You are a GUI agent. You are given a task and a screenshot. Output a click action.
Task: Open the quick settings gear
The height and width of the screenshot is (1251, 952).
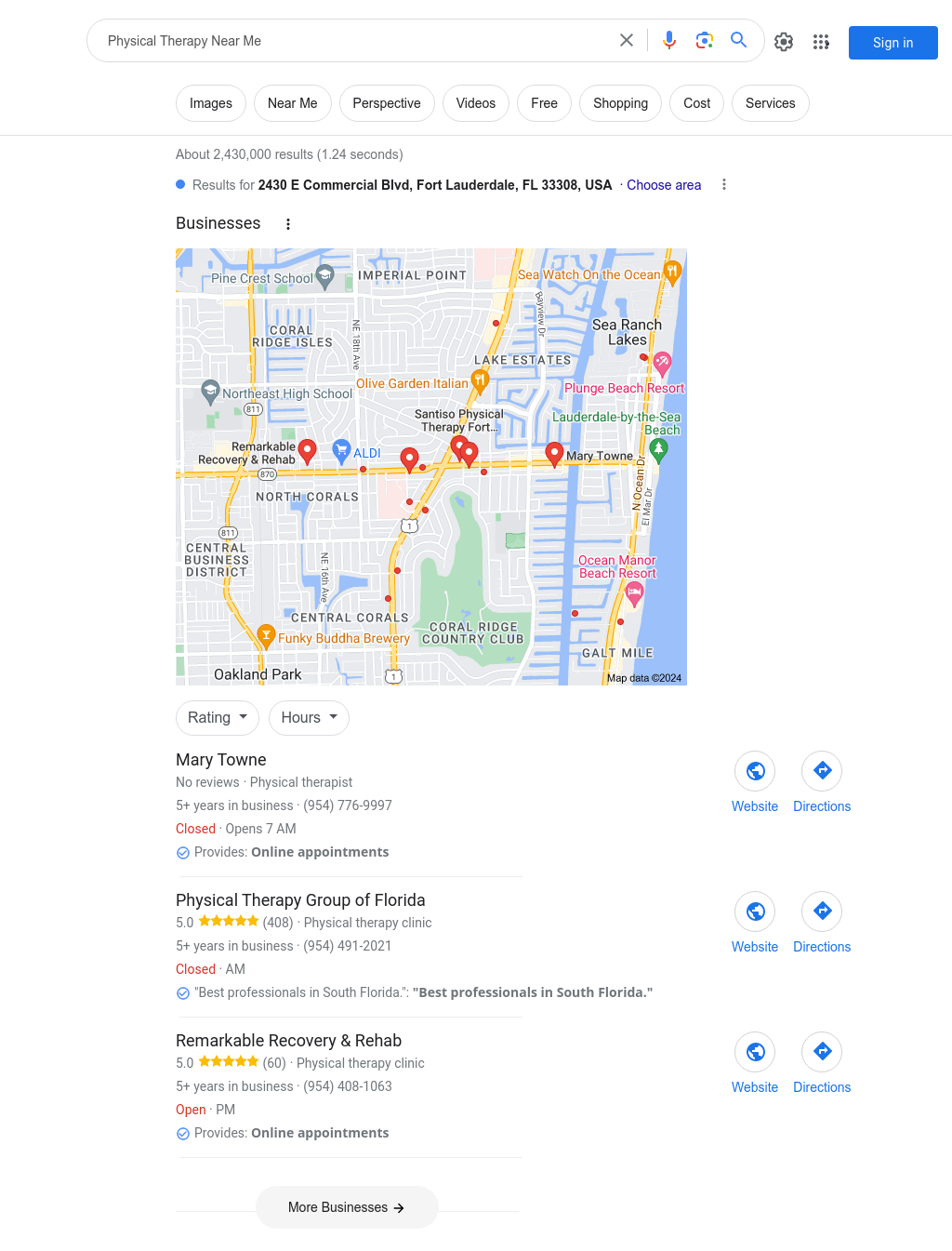pos(784,42)
